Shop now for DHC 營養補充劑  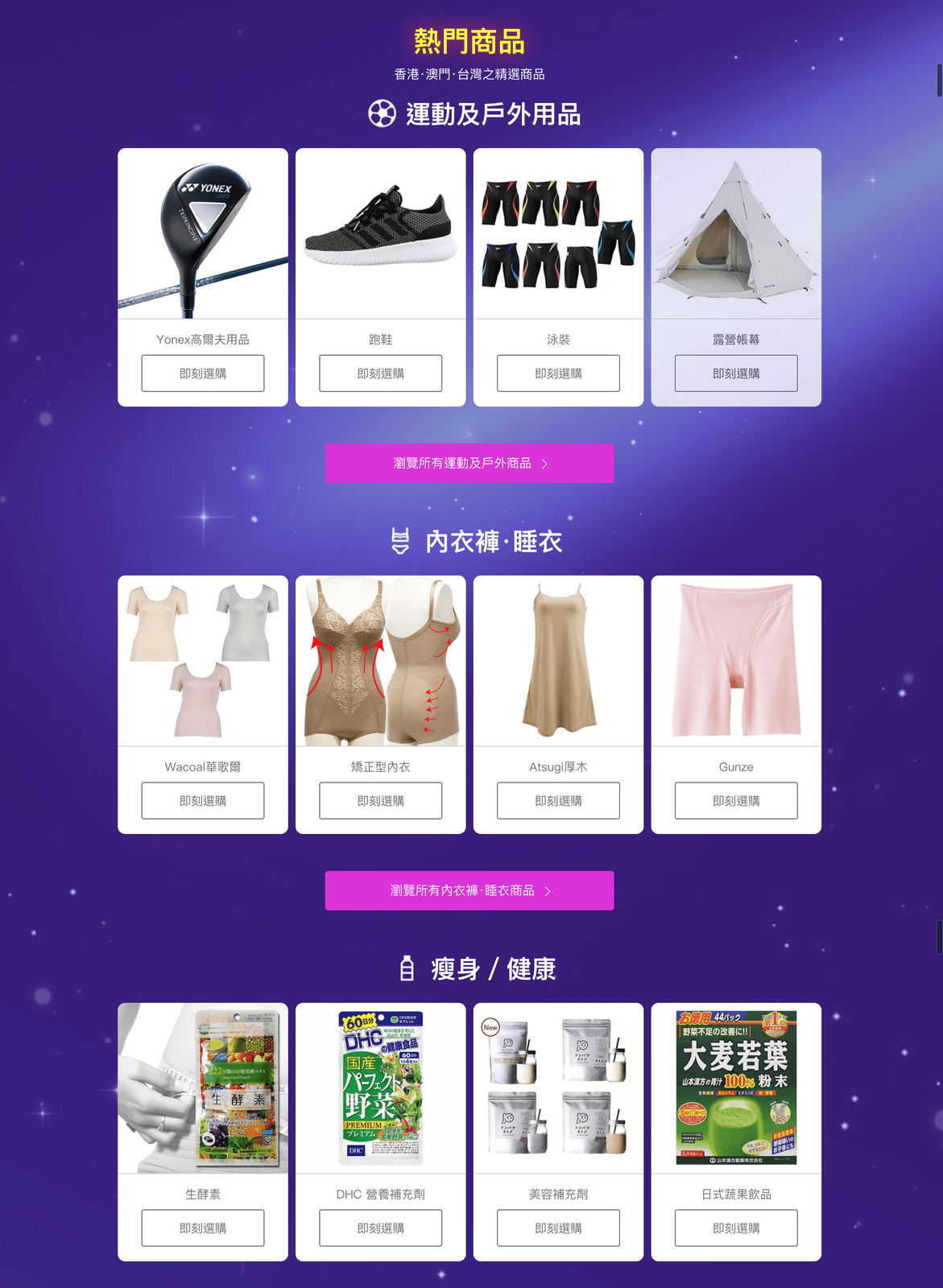(x=380, y=1228)
